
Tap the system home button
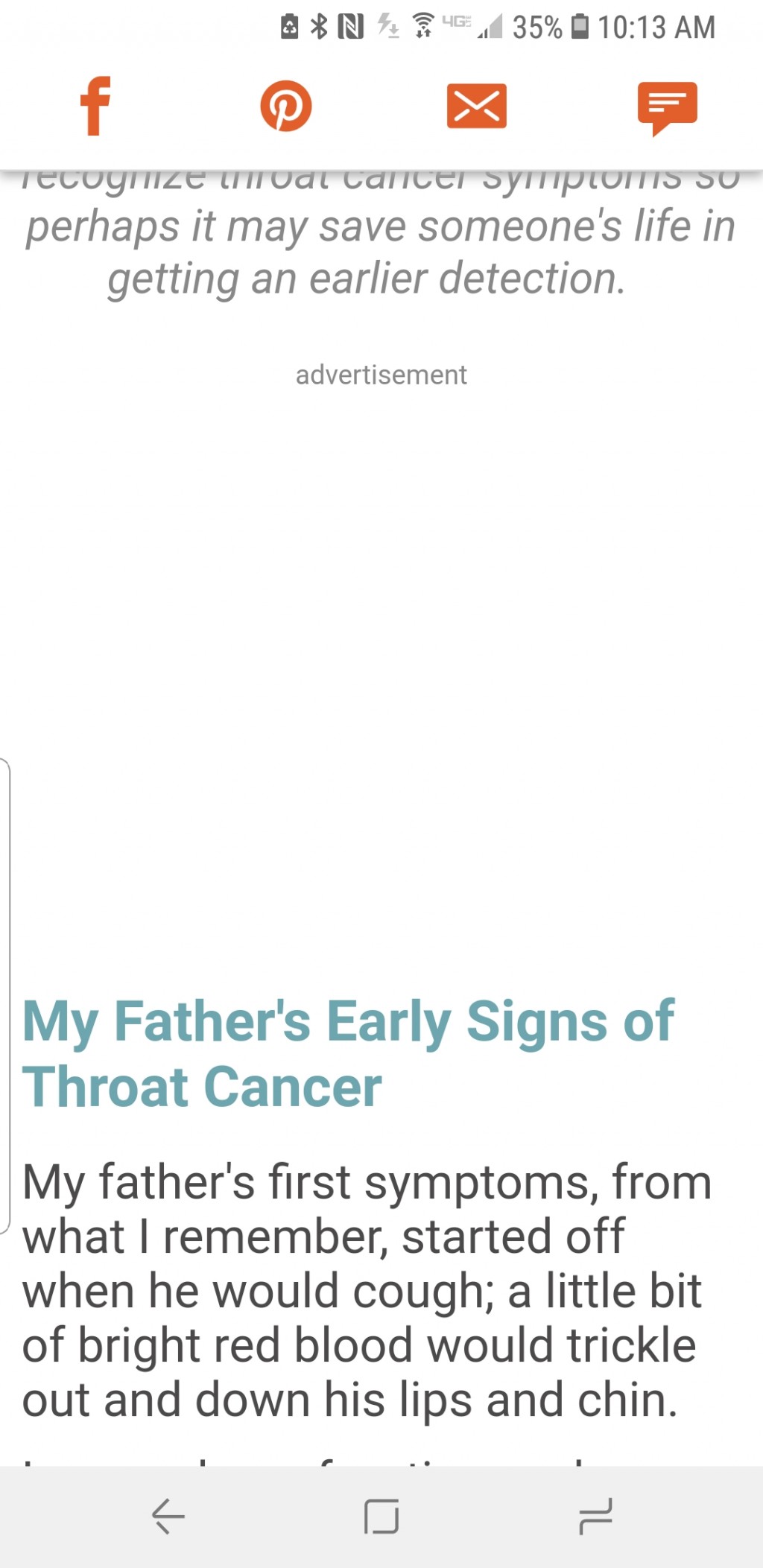381,1516
